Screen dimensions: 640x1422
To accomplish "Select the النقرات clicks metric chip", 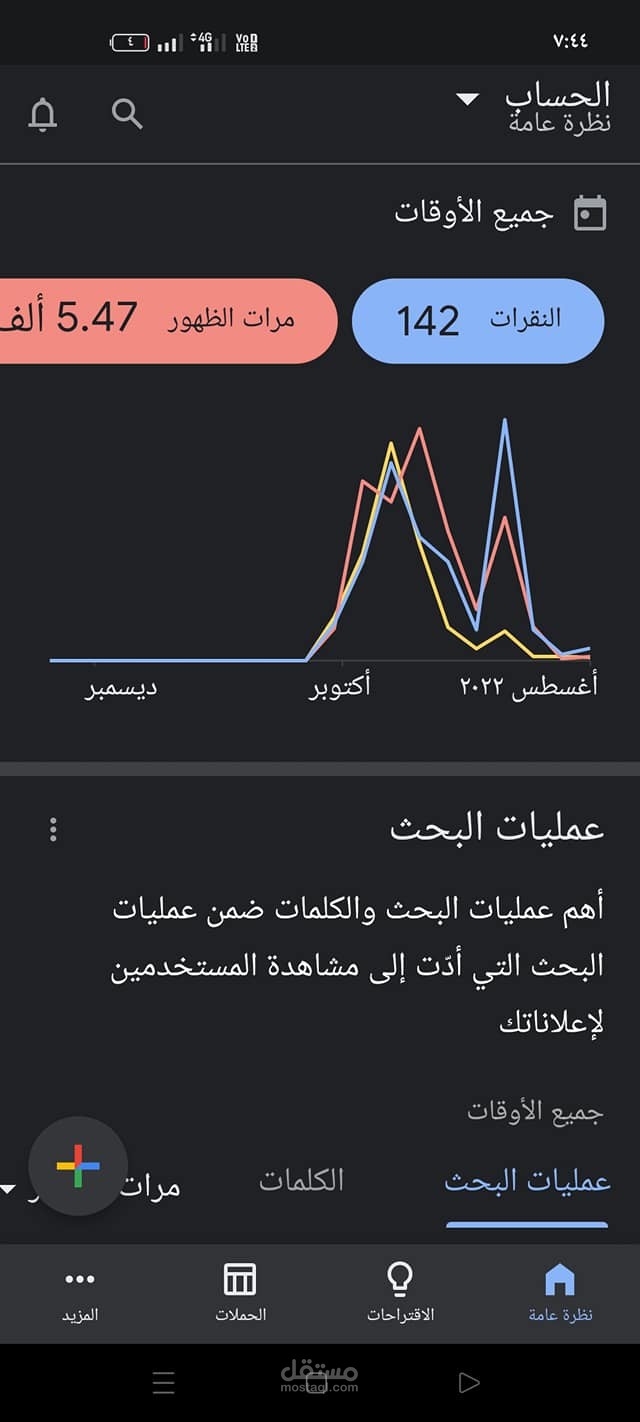I will 478,320.
